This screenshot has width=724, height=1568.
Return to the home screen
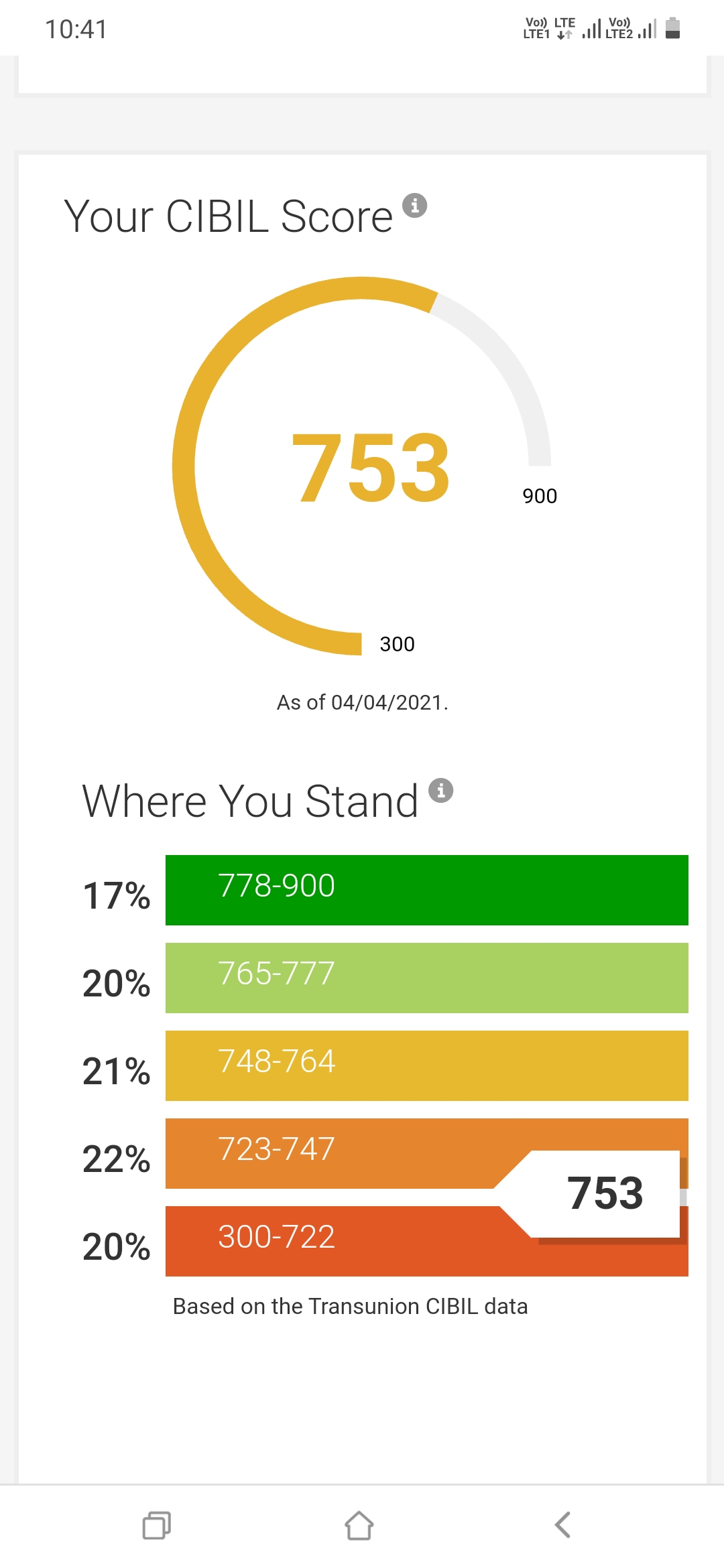click(359, 1525)
